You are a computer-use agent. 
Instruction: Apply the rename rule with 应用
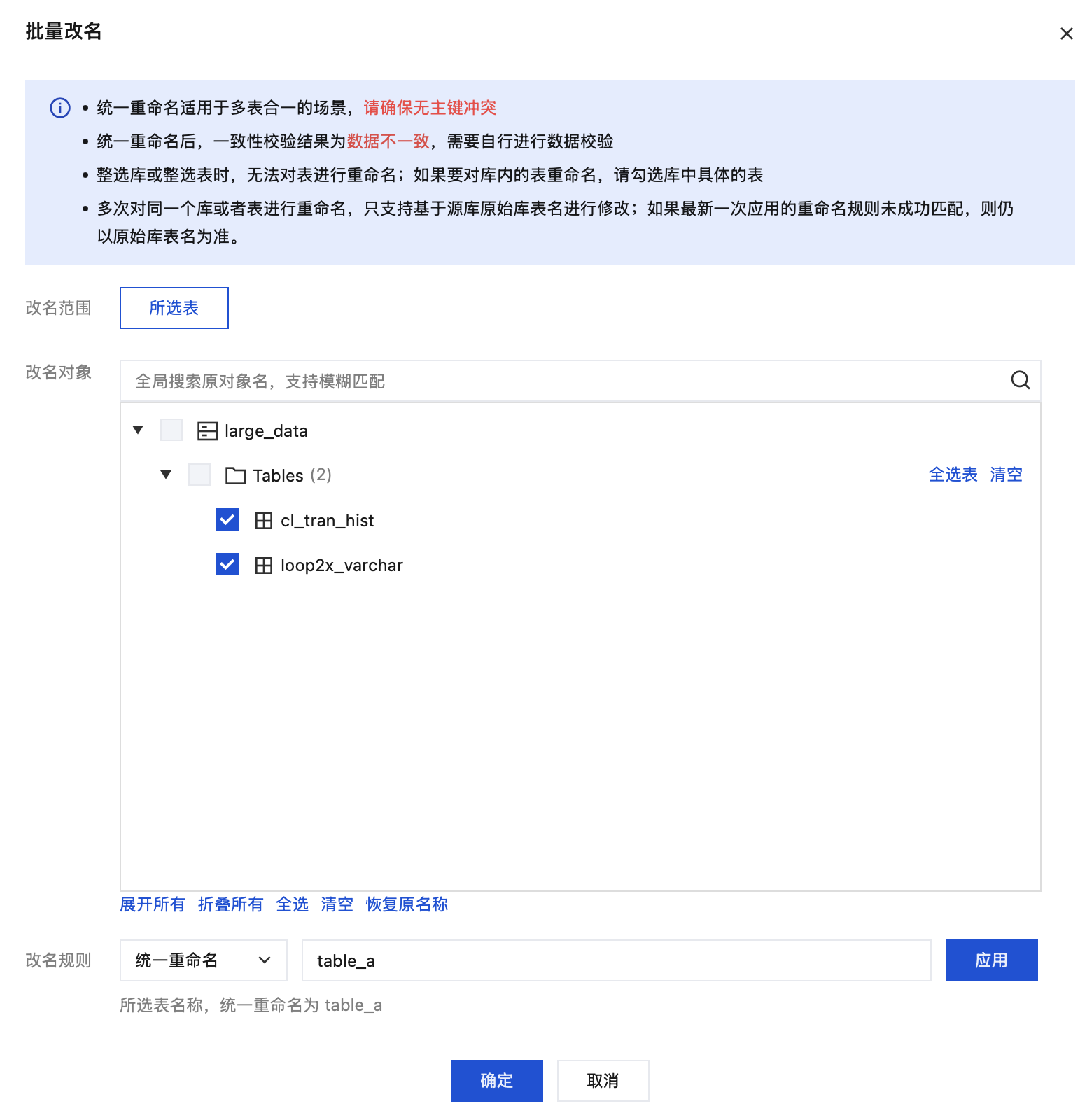pos(991,960)
